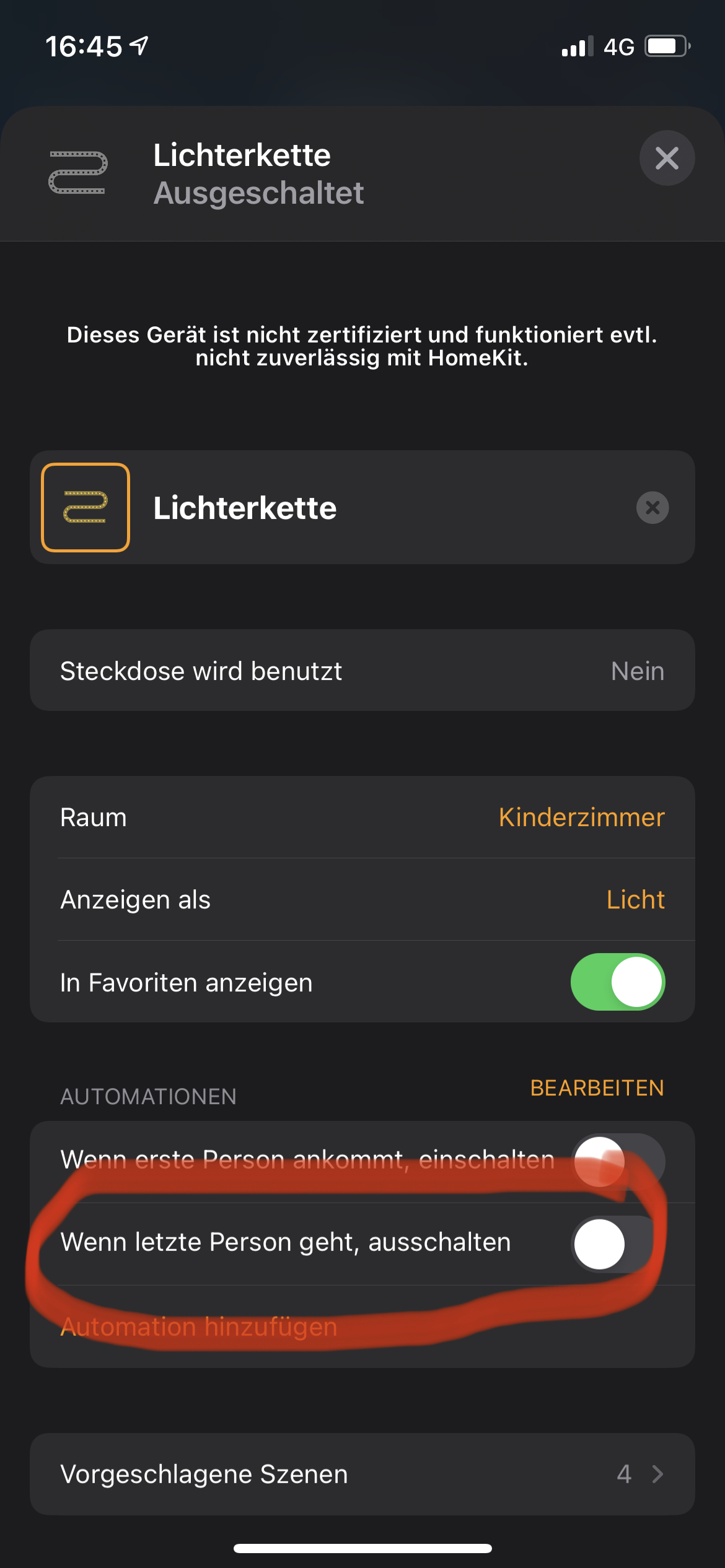Viewport: 725px width, 1568px height.
Task: Disable In Favoriten anzeigen
Action: [617, 982]
